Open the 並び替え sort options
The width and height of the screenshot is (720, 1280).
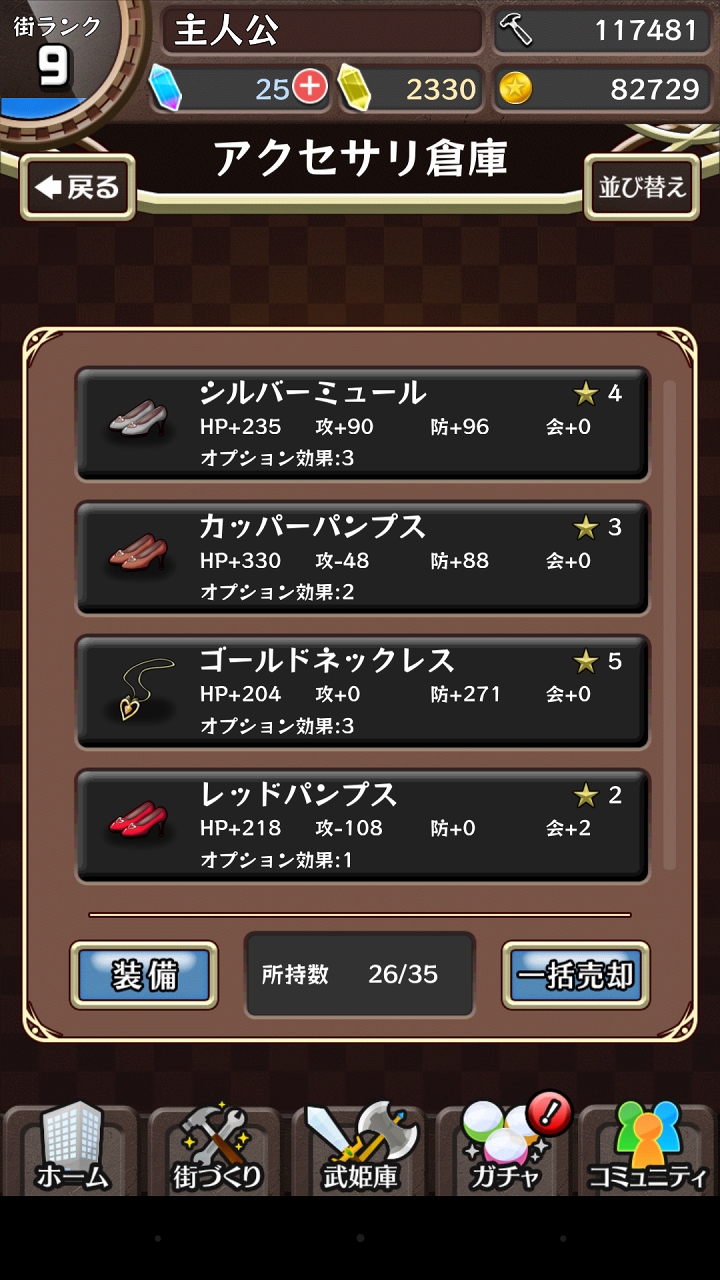pyautogui.click(x=640, y=189)
